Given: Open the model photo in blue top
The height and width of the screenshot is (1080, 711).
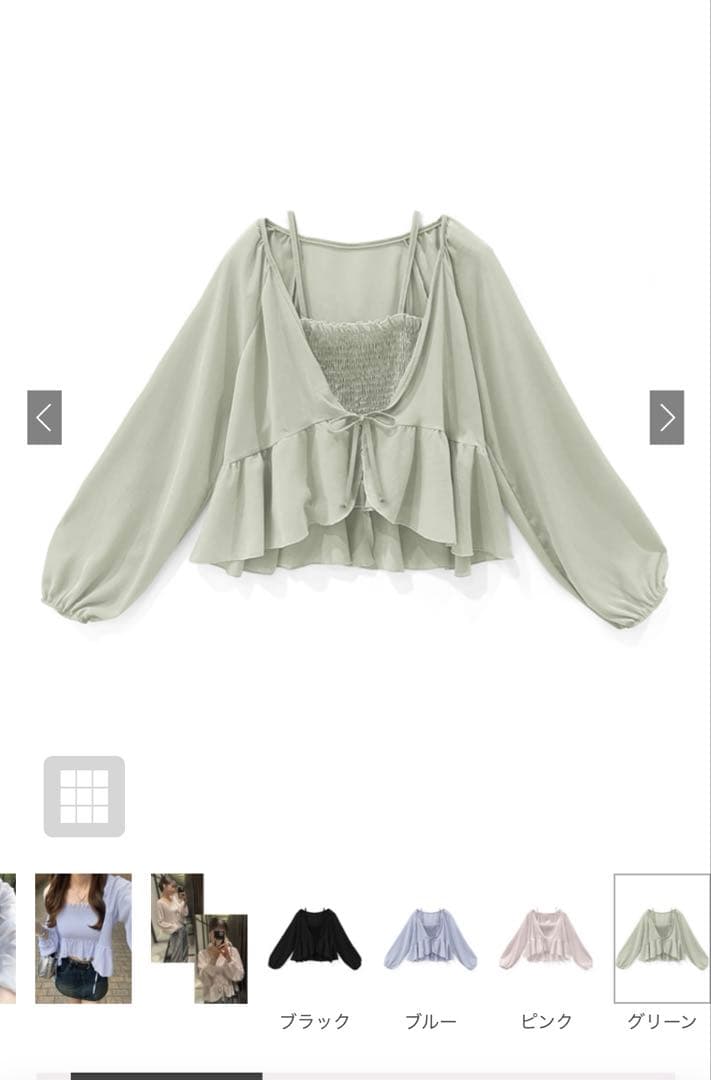Looking at the screenshot, I should 83,938.
